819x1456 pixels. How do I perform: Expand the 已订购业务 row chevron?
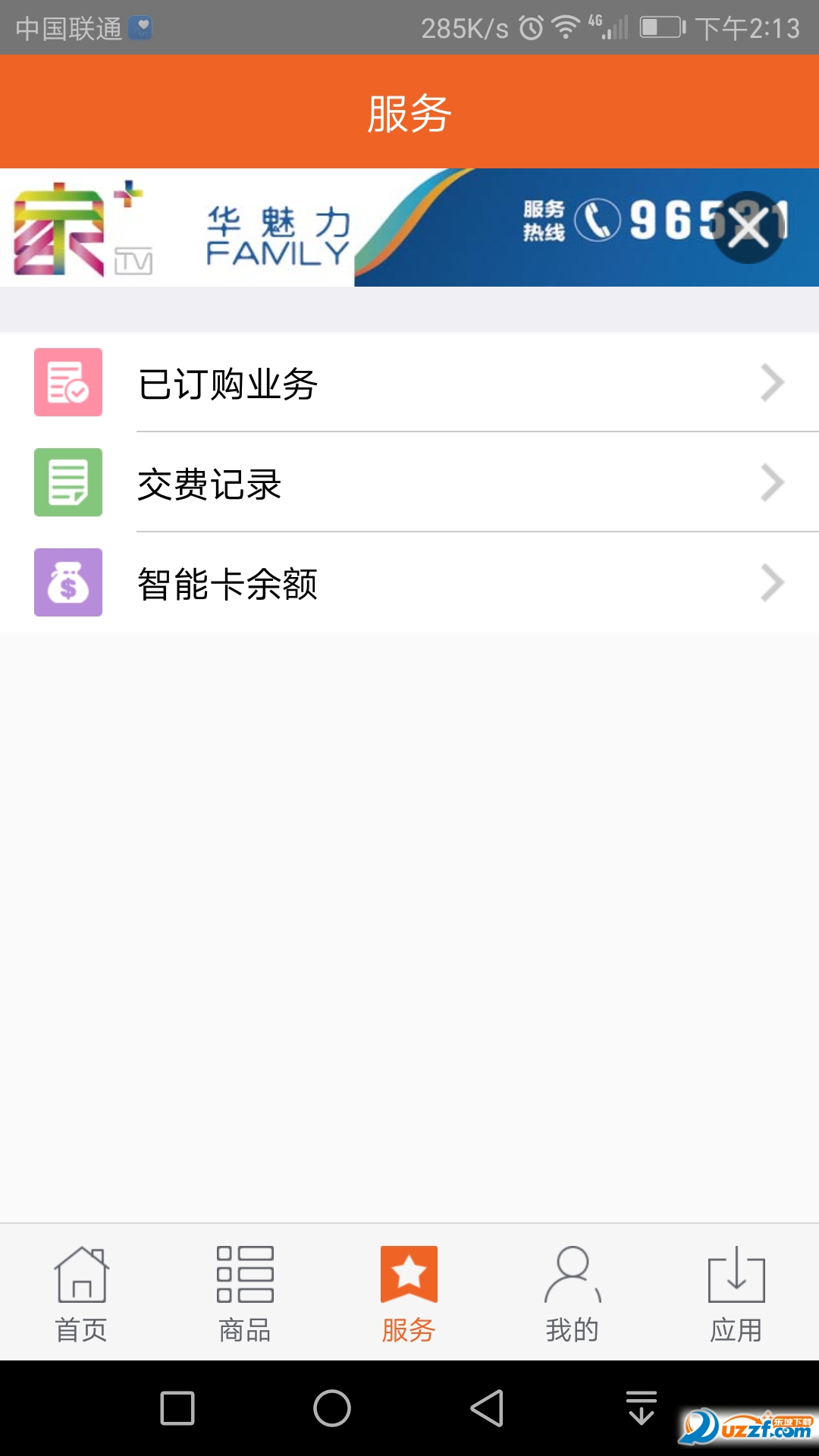(772, 383)
